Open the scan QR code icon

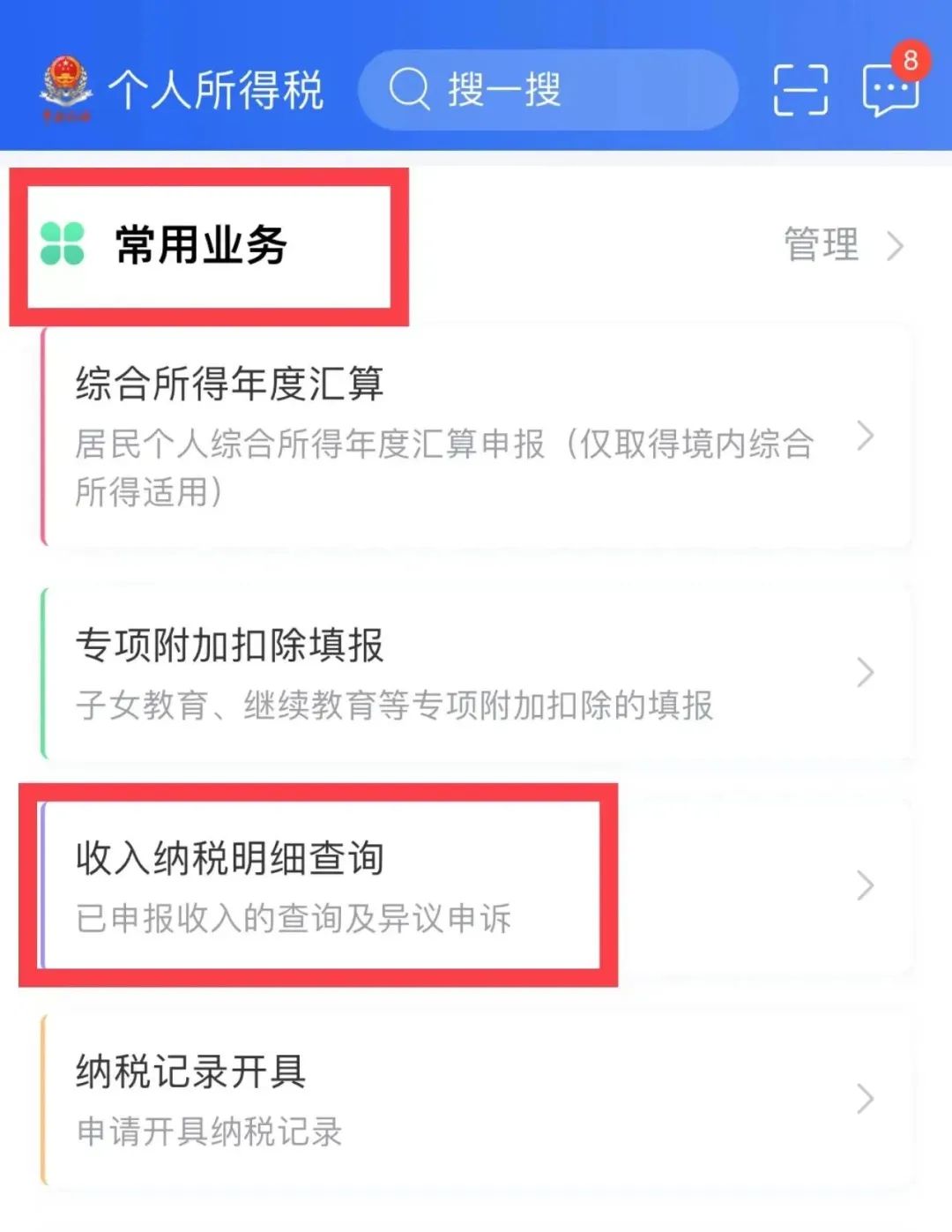(x=800, y=90)
